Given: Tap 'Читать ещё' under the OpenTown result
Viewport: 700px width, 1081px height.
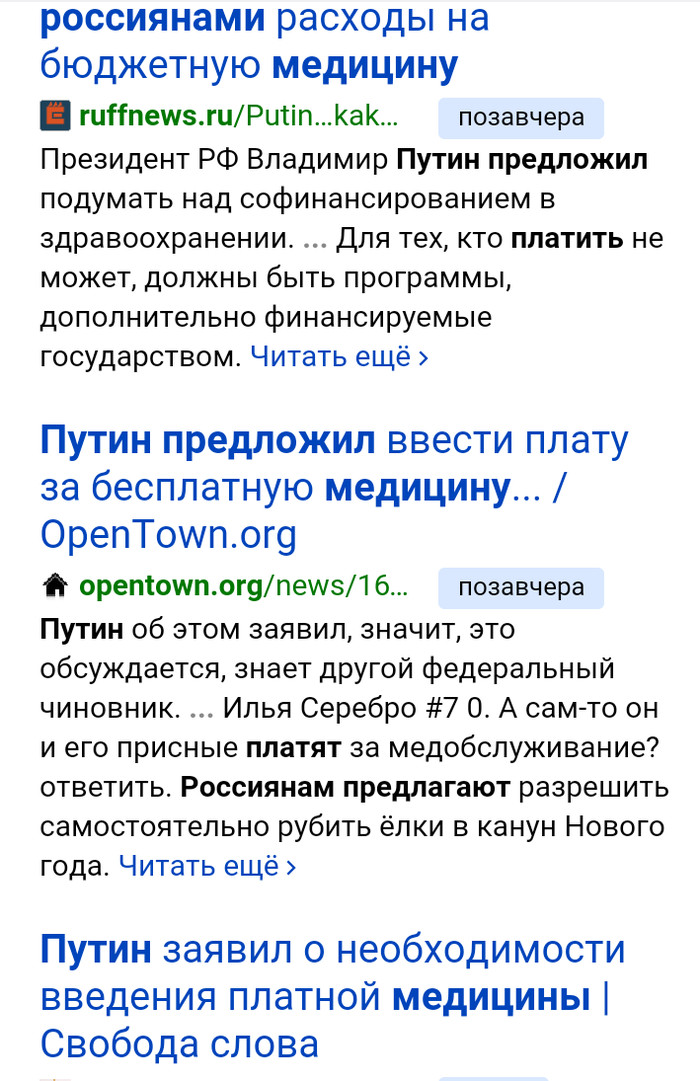Looking at the screenshot, I should 207,866.
